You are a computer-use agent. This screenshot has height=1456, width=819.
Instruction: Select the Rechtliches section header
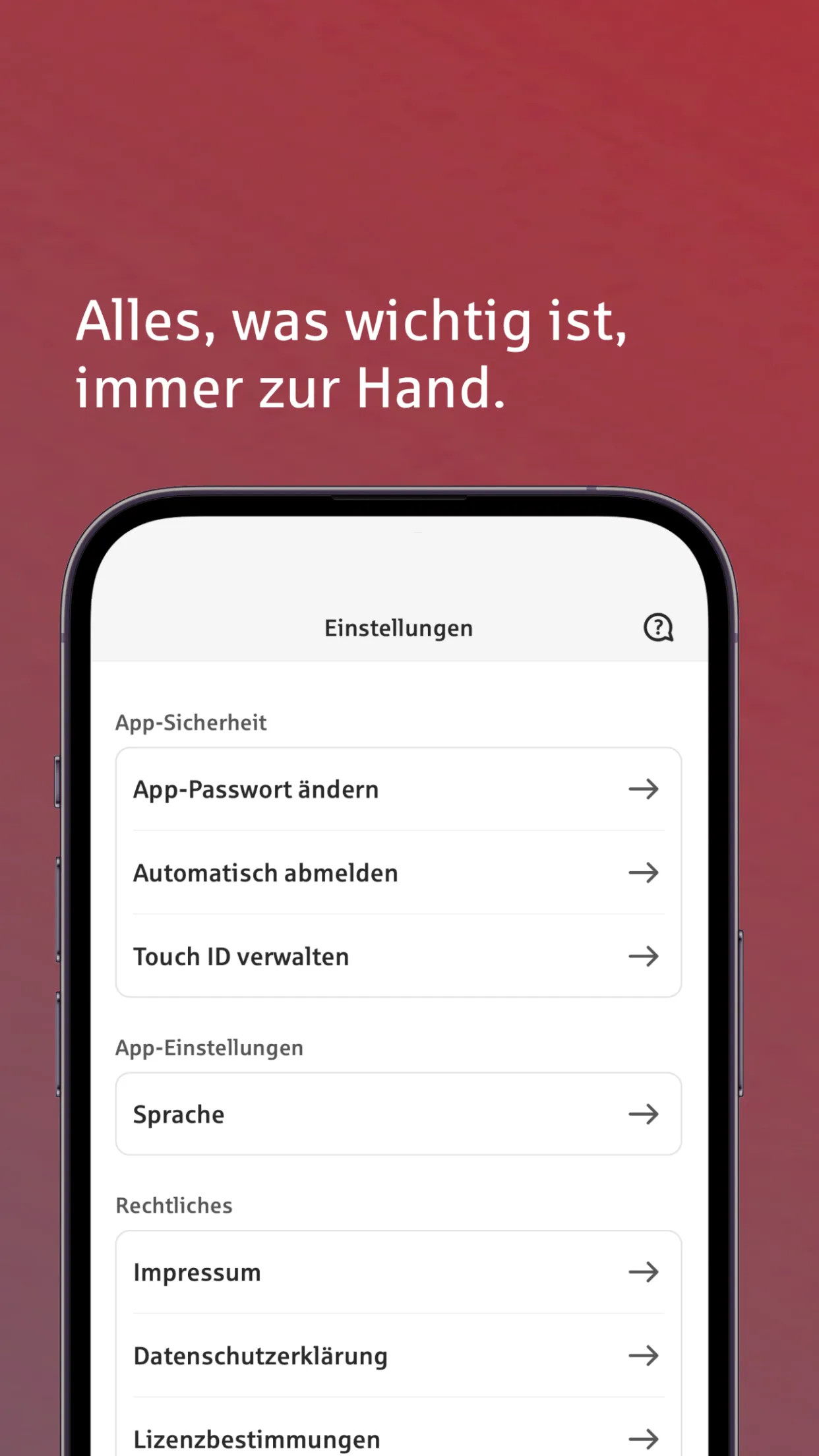(x=174, y=1205)
